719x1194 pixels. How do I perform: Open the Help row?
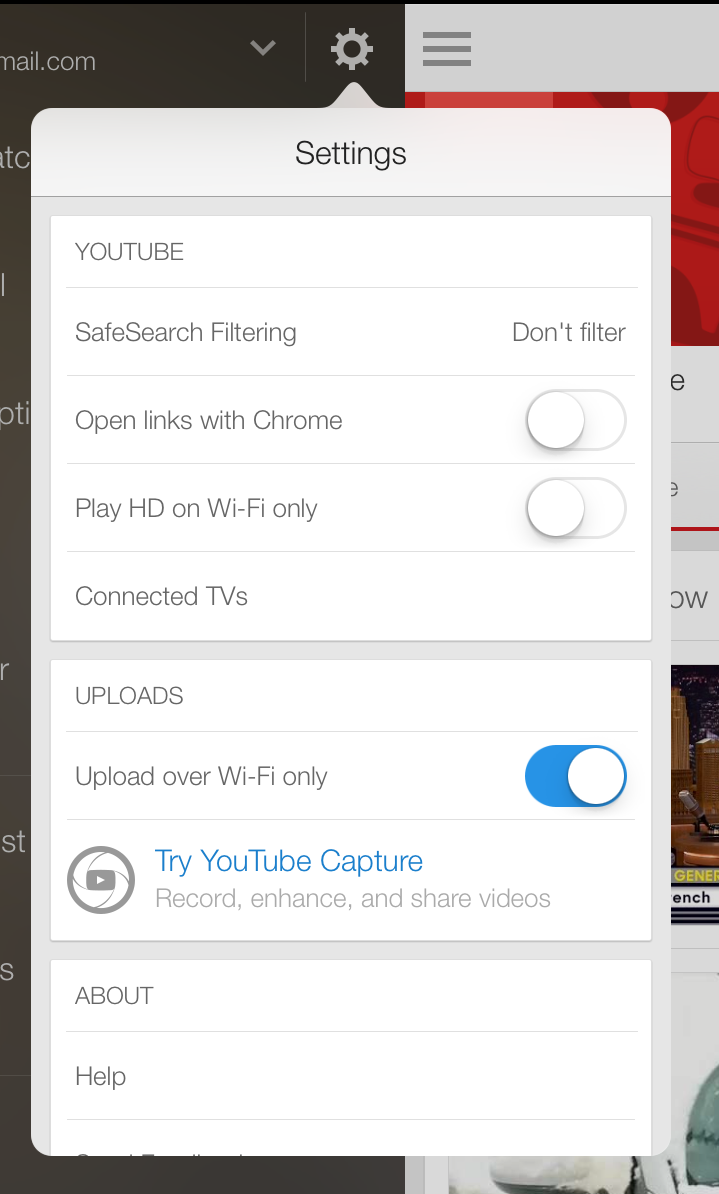coord(351,1076)
